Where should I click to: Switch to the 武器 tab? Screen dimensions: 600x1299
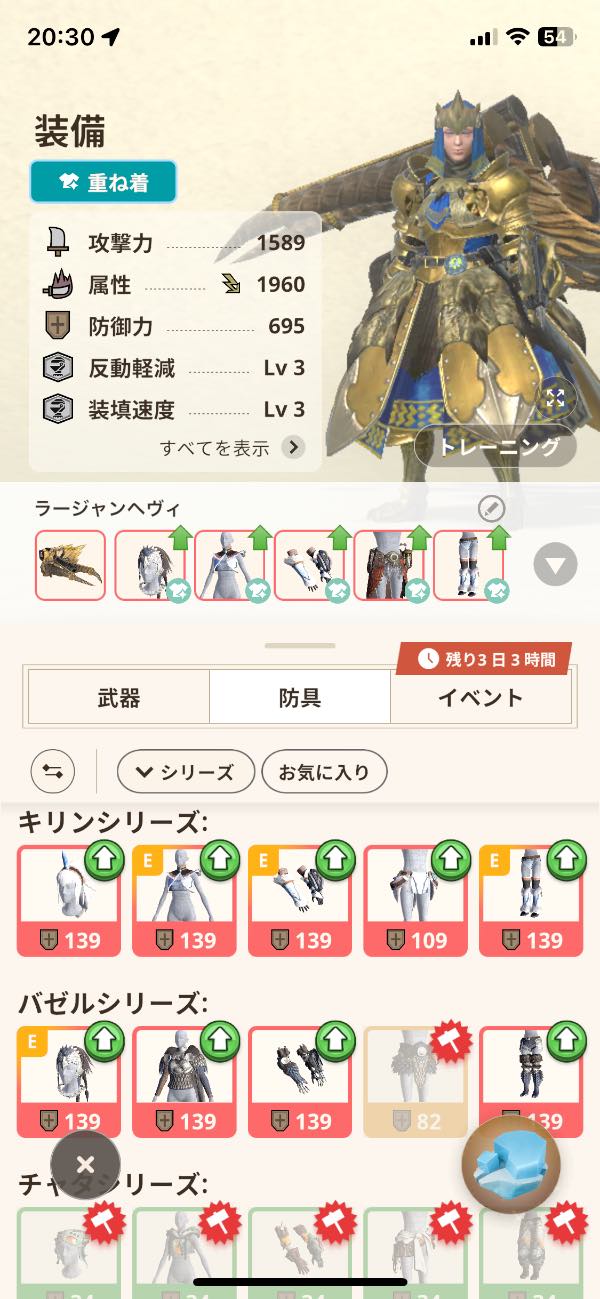(x=118, y=697)
